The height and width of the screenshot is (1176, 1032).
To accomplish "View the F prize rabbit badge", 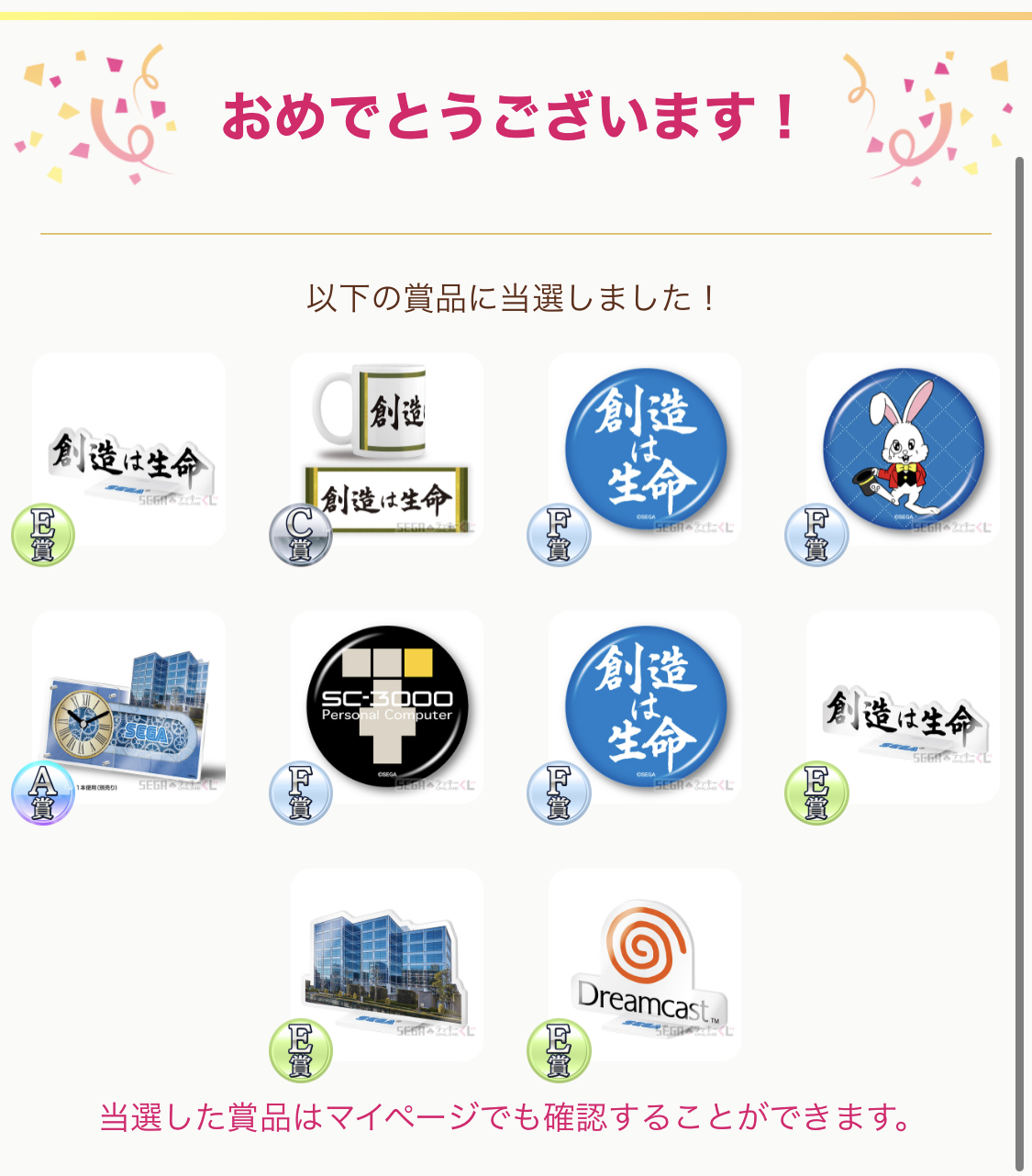I will [903, 449].
